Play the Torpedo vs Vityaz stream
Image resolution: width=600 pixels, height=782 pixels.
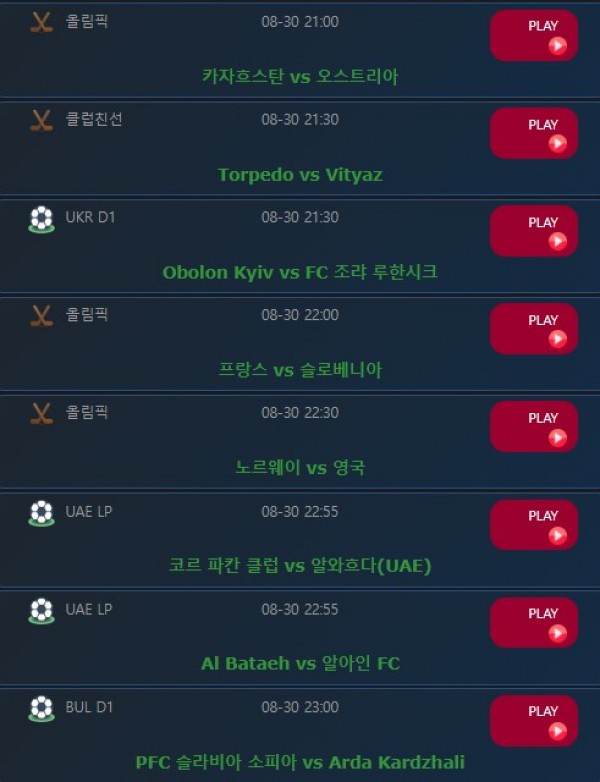coord(534,134)
